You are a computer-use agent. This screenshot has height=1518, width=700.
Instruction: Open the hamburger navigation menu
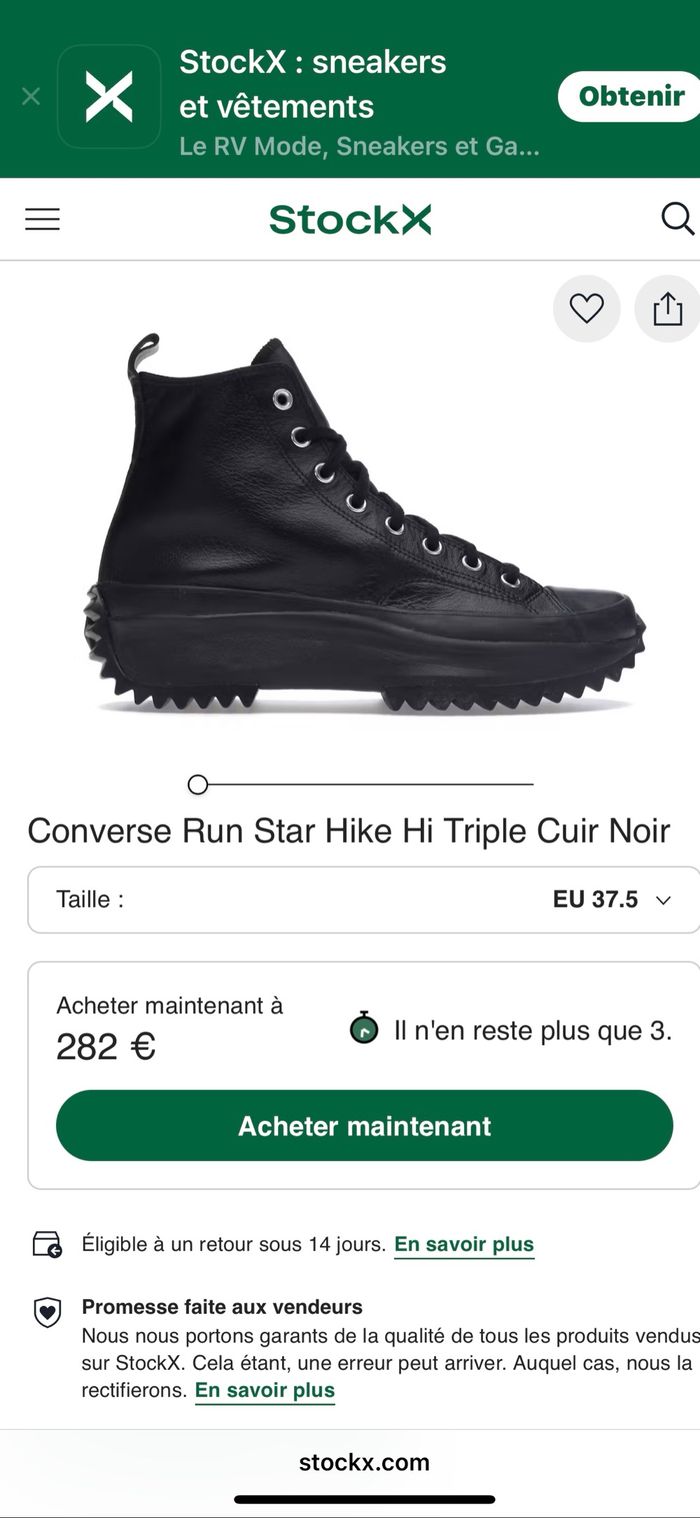click(x=43, y=219)
